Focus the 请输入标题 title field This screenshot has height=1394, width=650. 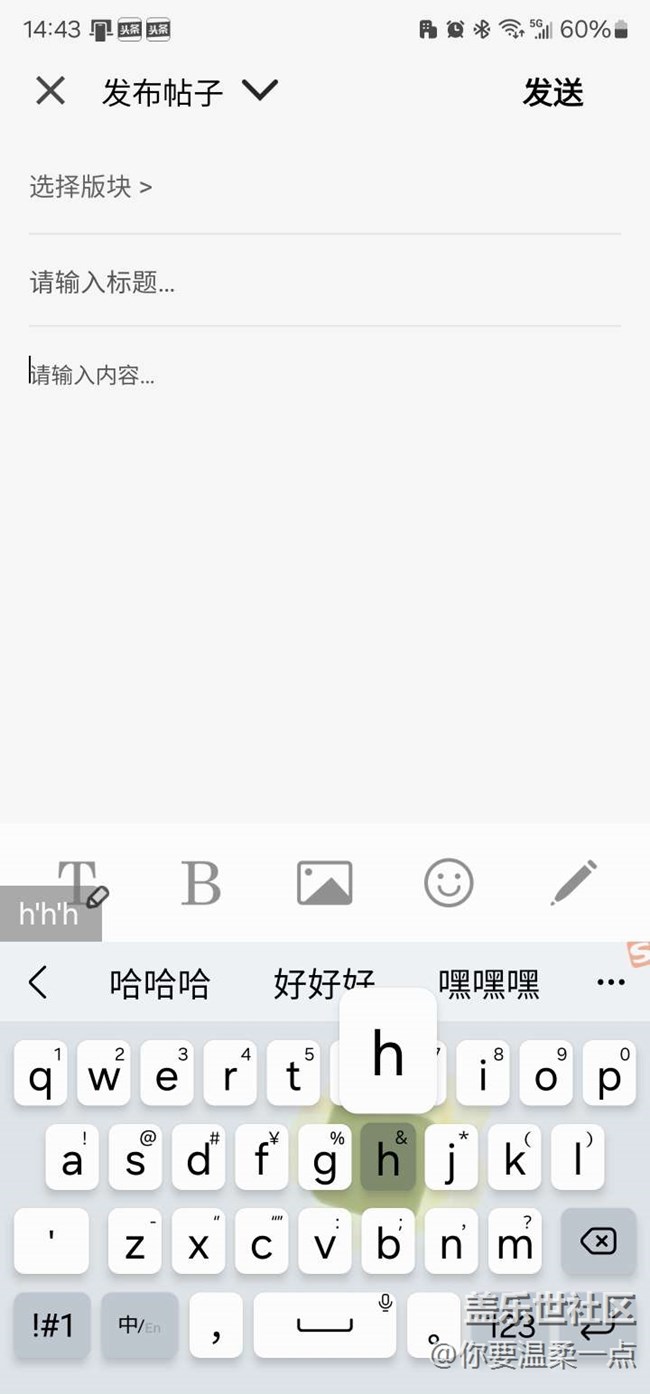(300, 282)
